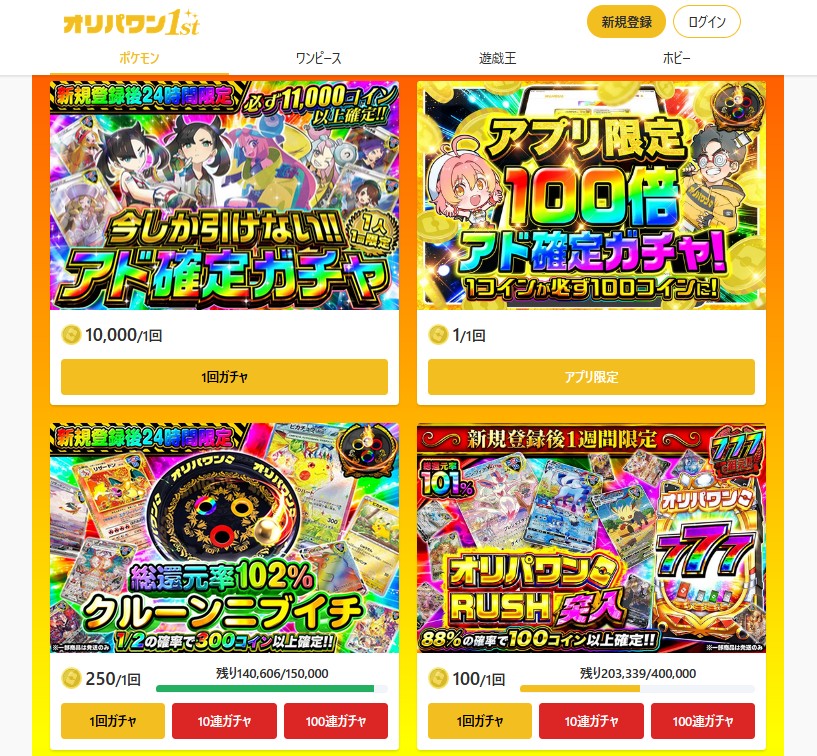Viewport: 817px width, 756px height.
Task: Switch to the ポケモン tab
Action: pyautogui.click(x=139, y=58)
